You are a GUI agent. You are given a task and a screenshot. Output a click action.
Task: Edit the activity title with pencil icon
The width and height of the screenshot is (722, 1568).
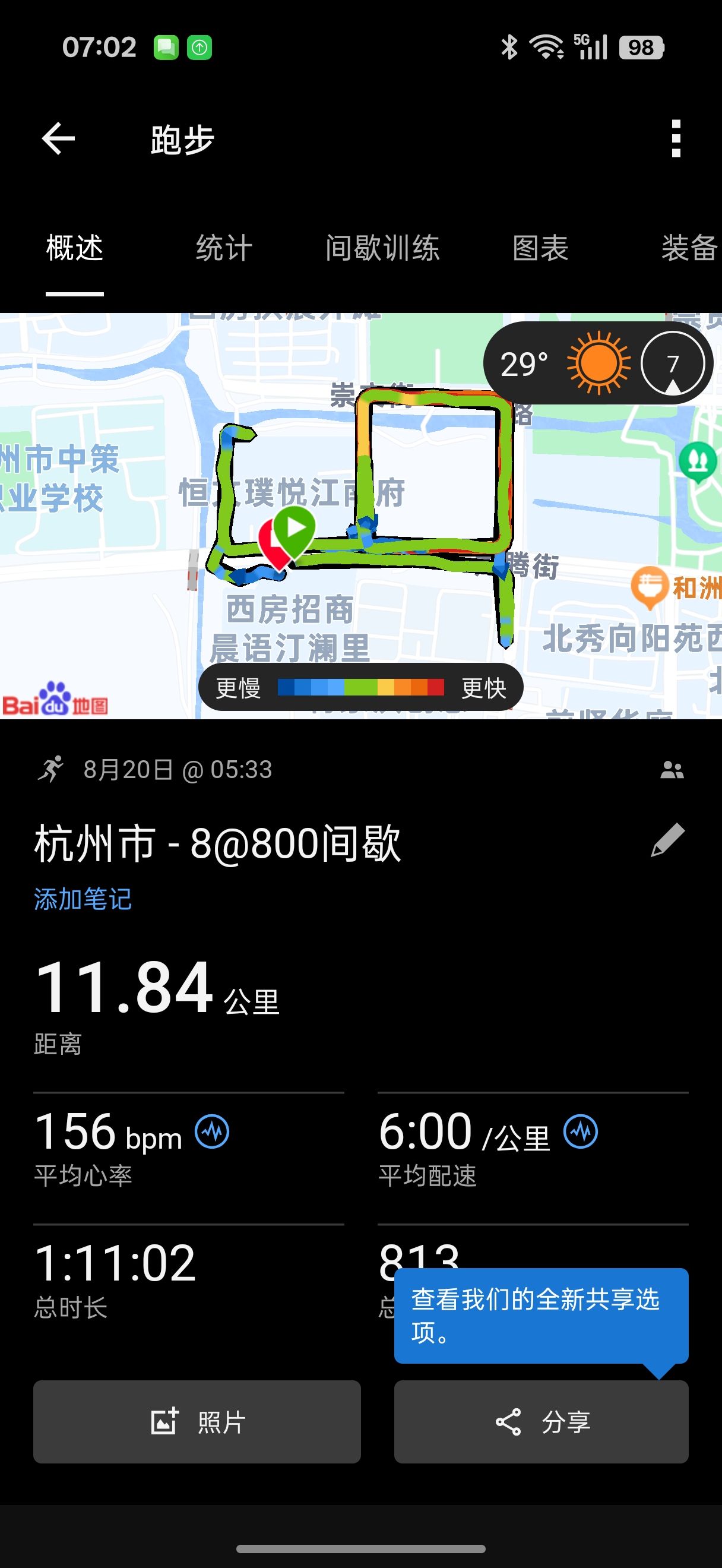(668, 840)
